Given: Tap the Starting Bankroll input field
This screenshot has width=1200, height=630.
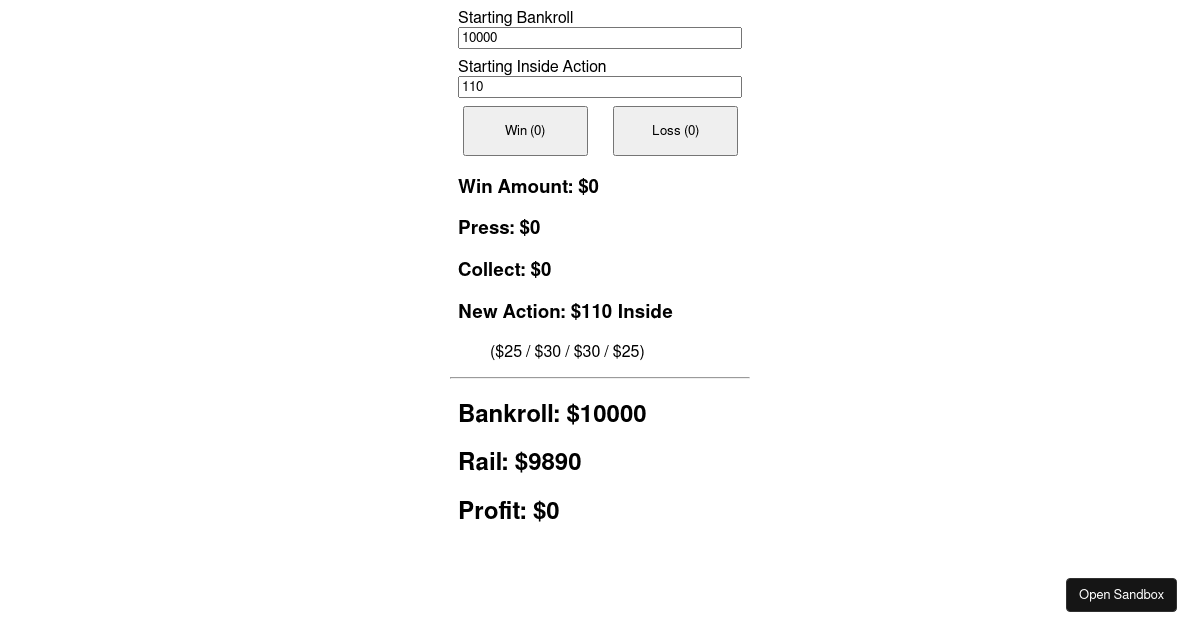Looking at the screenshot, I should (599, 38).
